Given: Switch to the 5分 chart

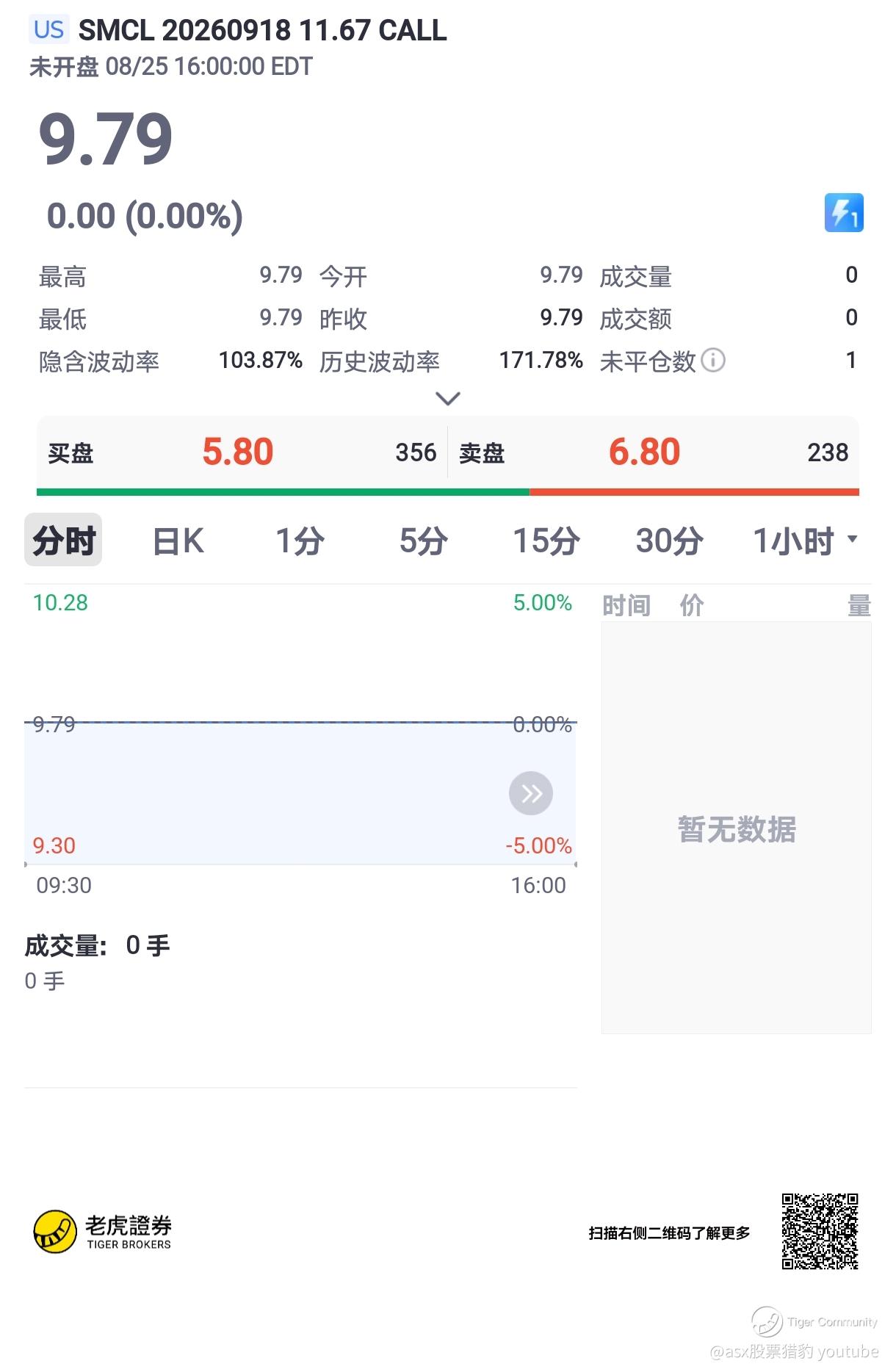Looking at the screenshot, I should pyautogui.click(x=424, y=541).
